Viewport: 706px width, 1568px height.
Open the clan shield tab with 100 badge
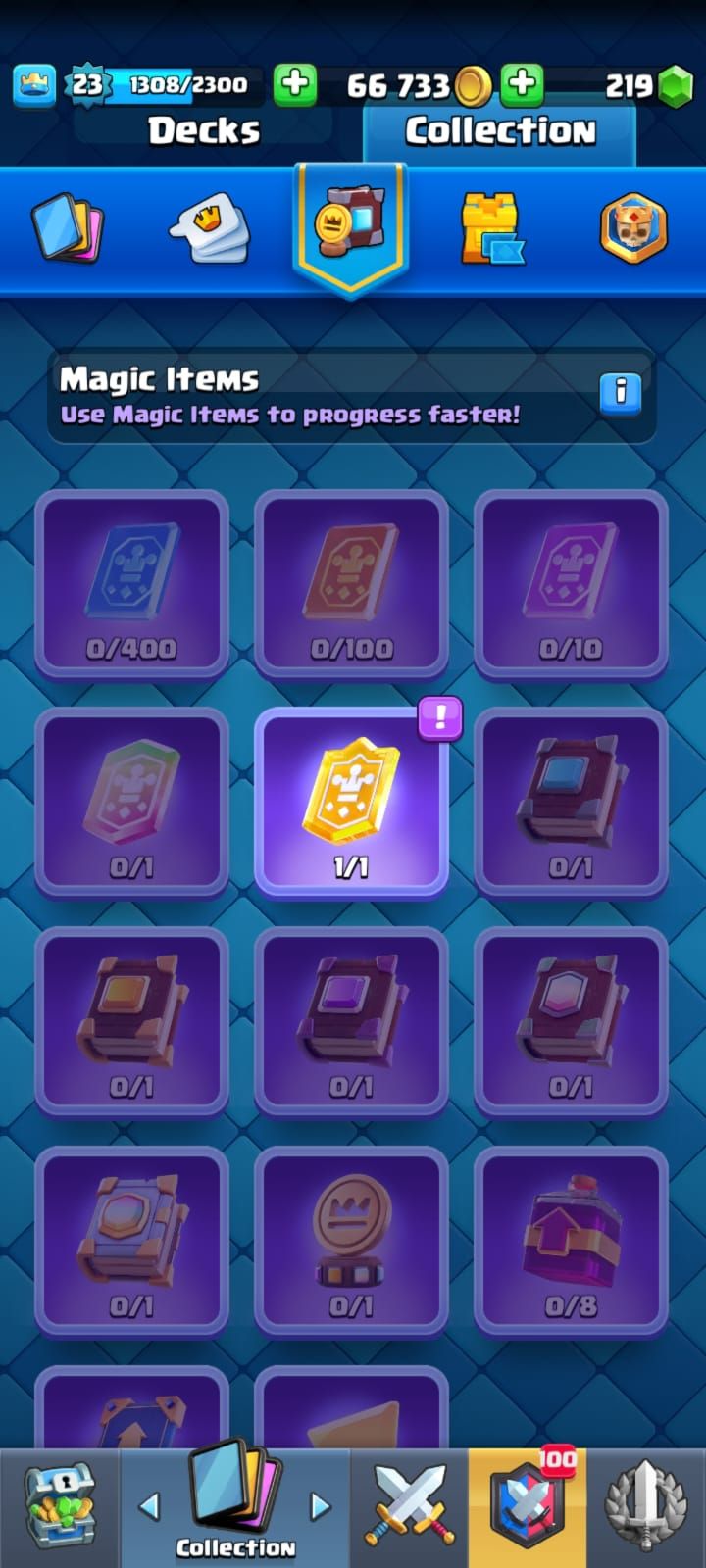(x=529, y=1507)
